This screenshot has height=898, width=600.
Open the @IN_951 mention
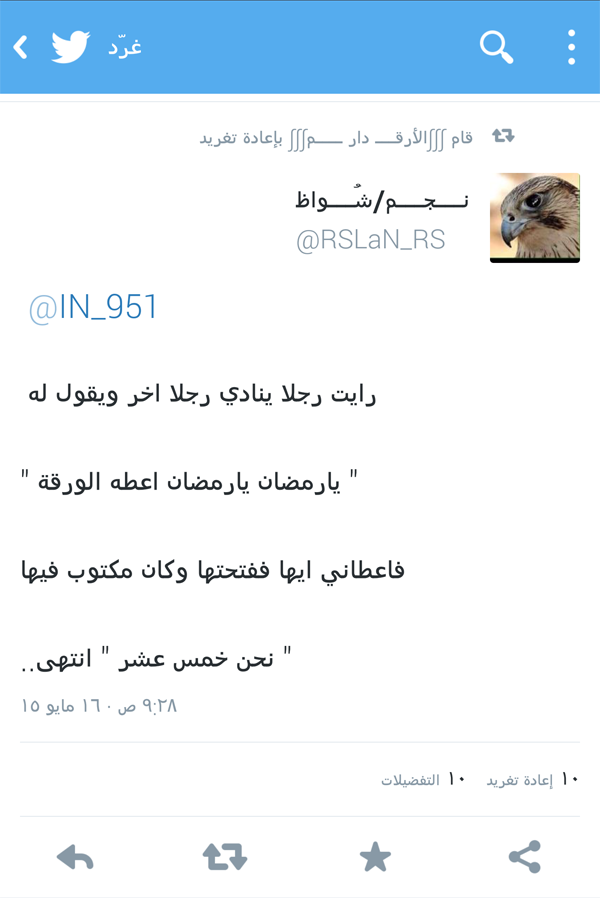click(x=93, y=308)
